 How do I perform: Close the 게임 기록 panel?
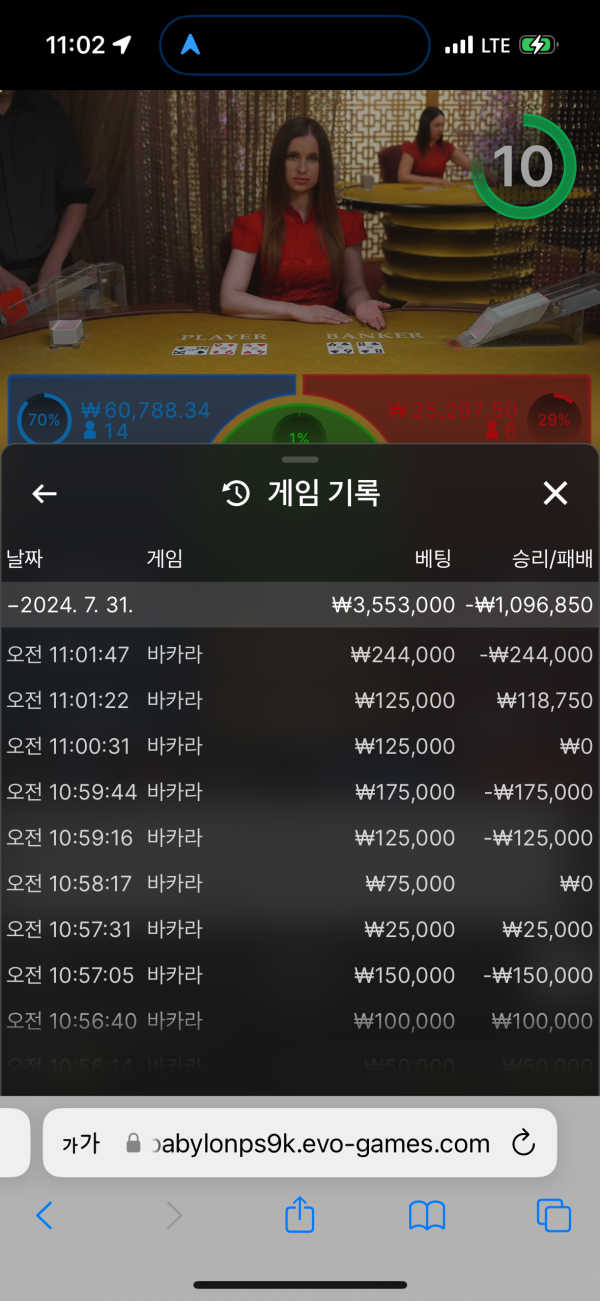click(x=555, y=493)
